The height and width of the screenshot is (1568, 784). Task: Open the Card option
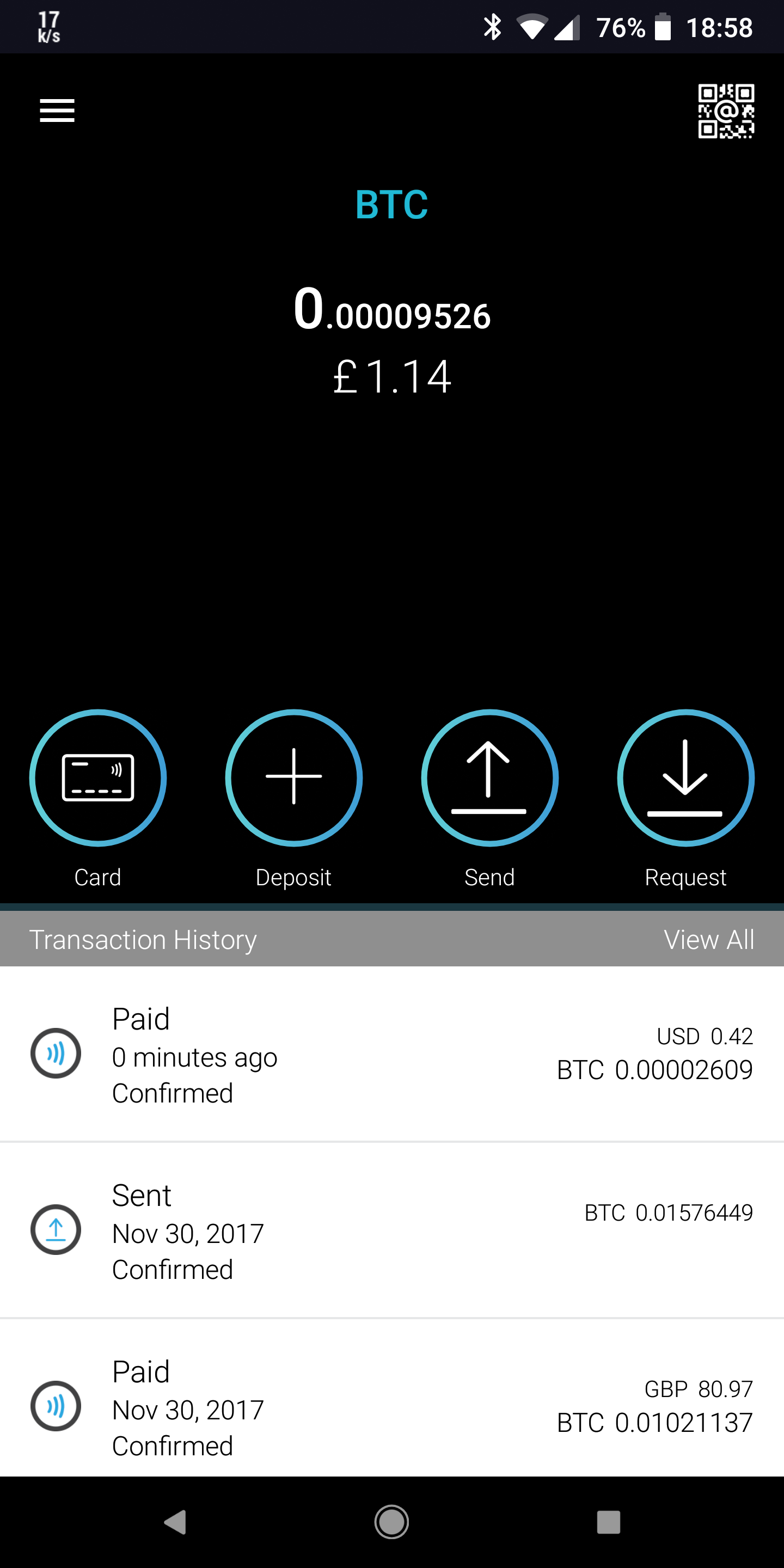tap(98, 778)
